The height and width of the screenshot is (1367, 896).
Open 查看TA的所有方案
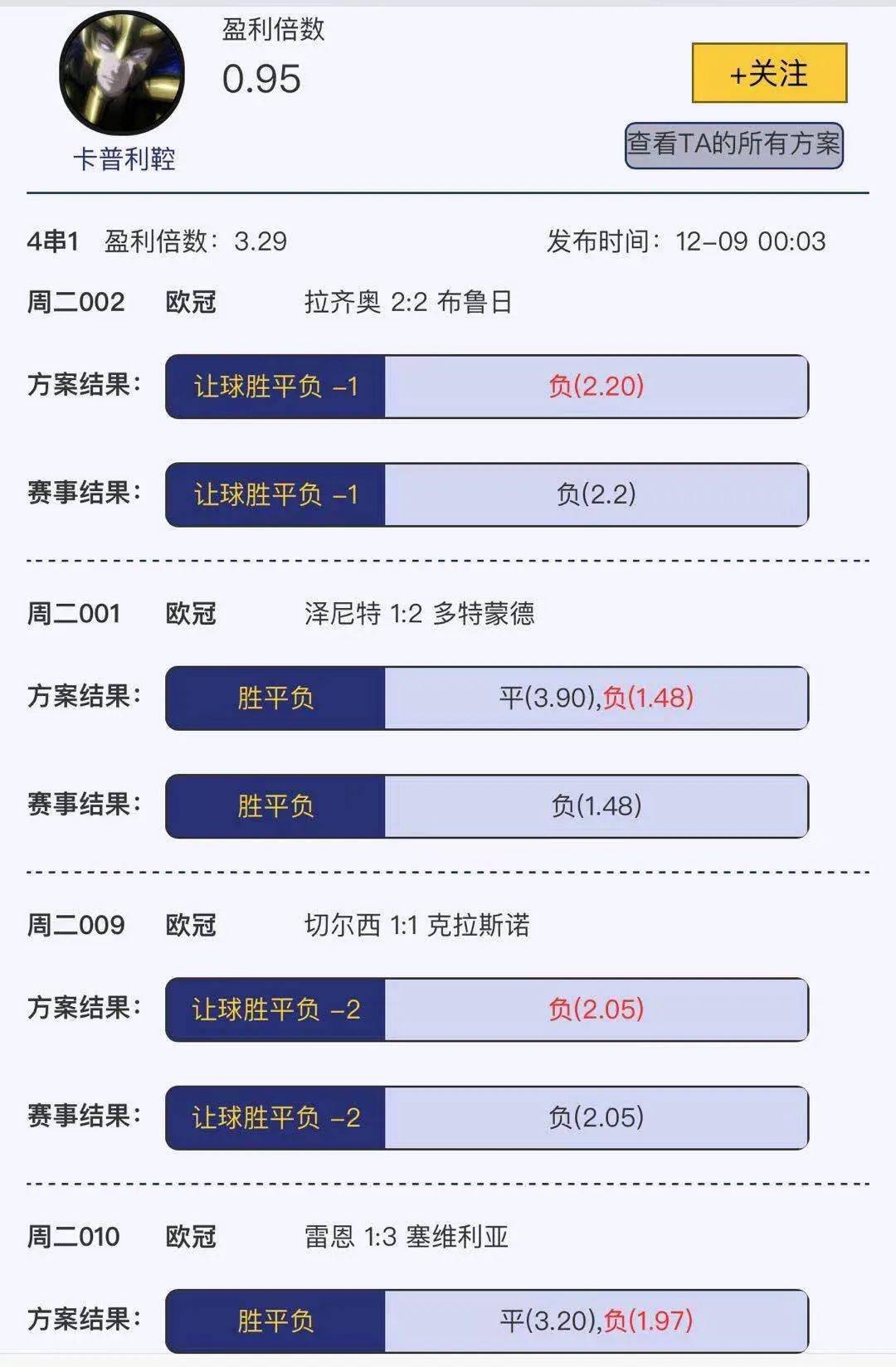pyautogui.click(x=733, y=145)
